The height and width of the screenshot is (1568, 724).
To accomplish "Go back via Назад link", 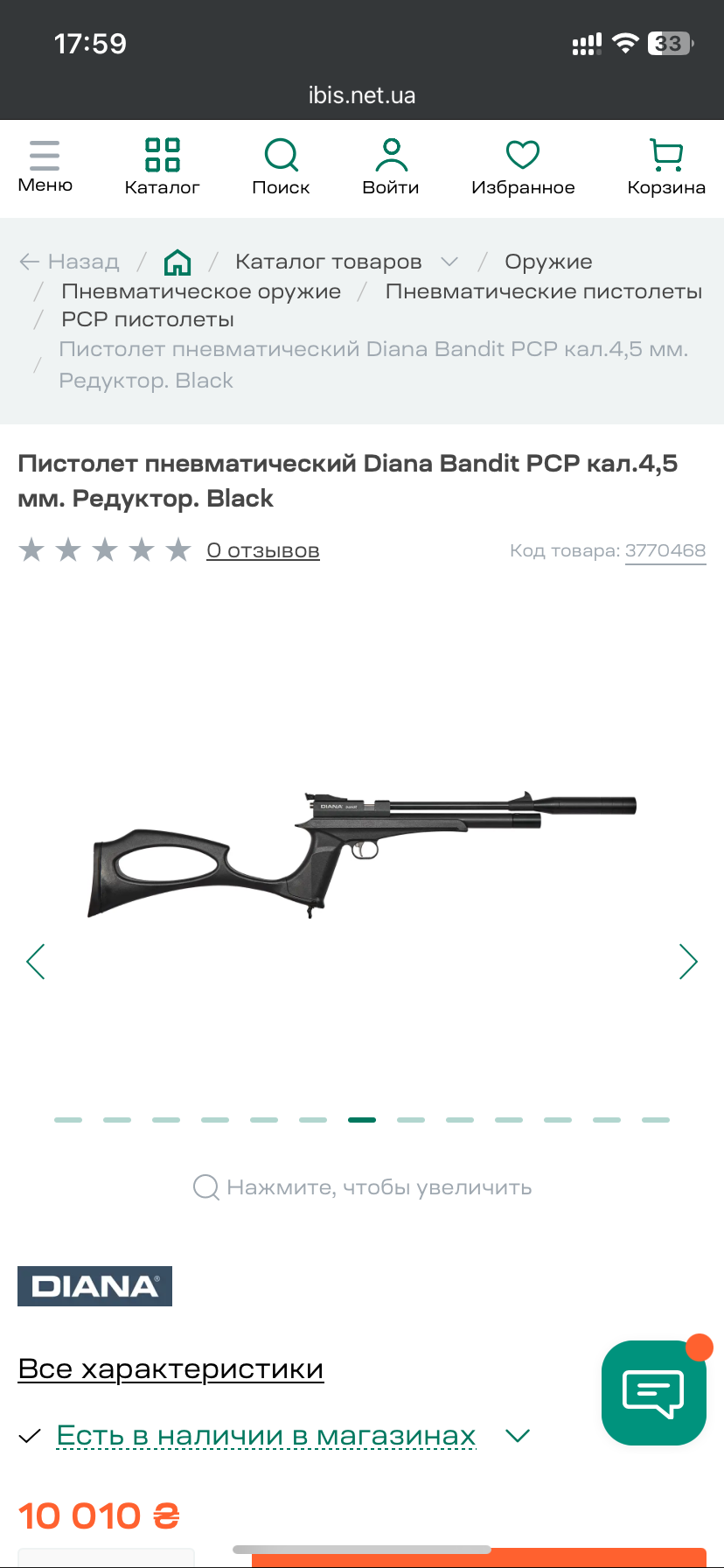I will 70,262.
